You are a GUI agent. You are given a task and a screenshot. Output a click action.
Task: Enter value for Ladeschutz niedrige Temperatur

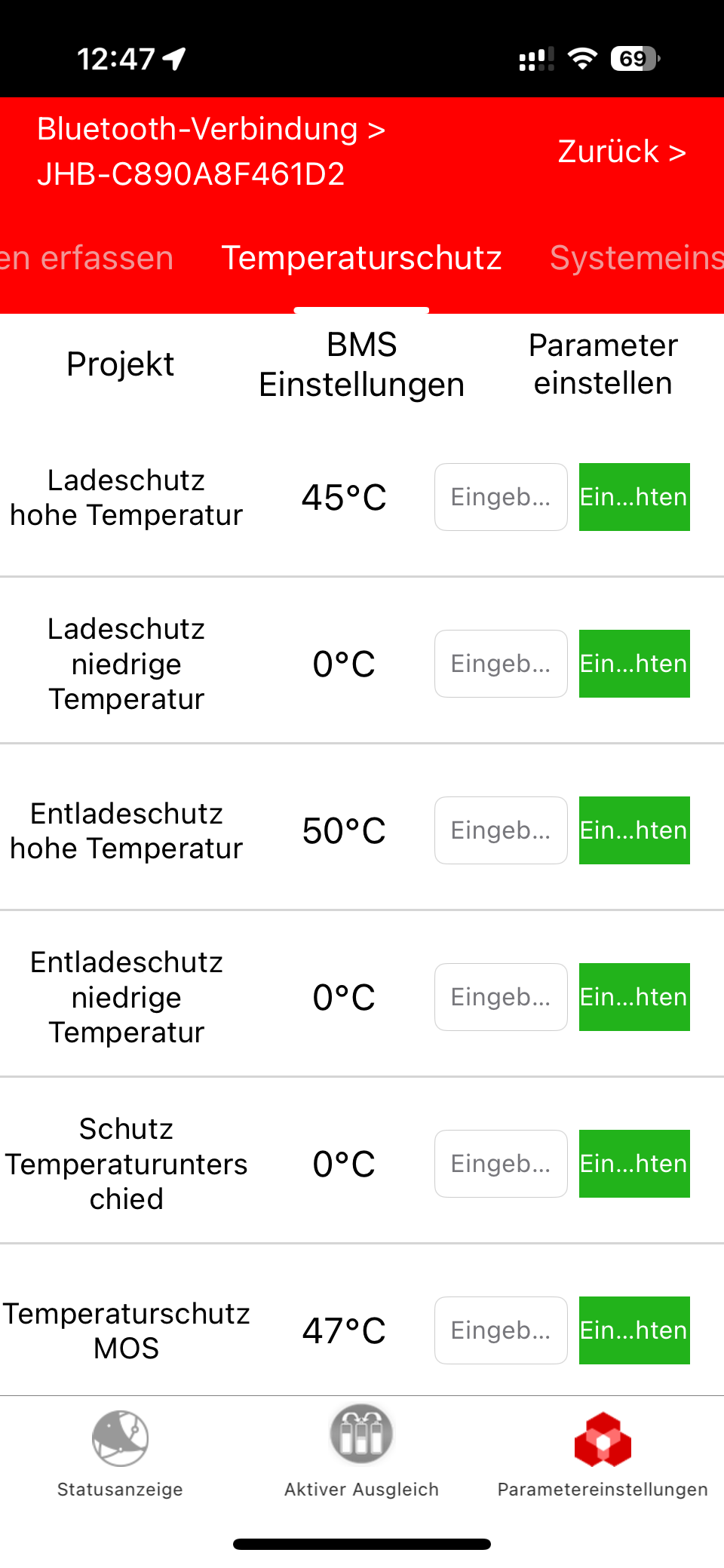[x=501, y=664]
